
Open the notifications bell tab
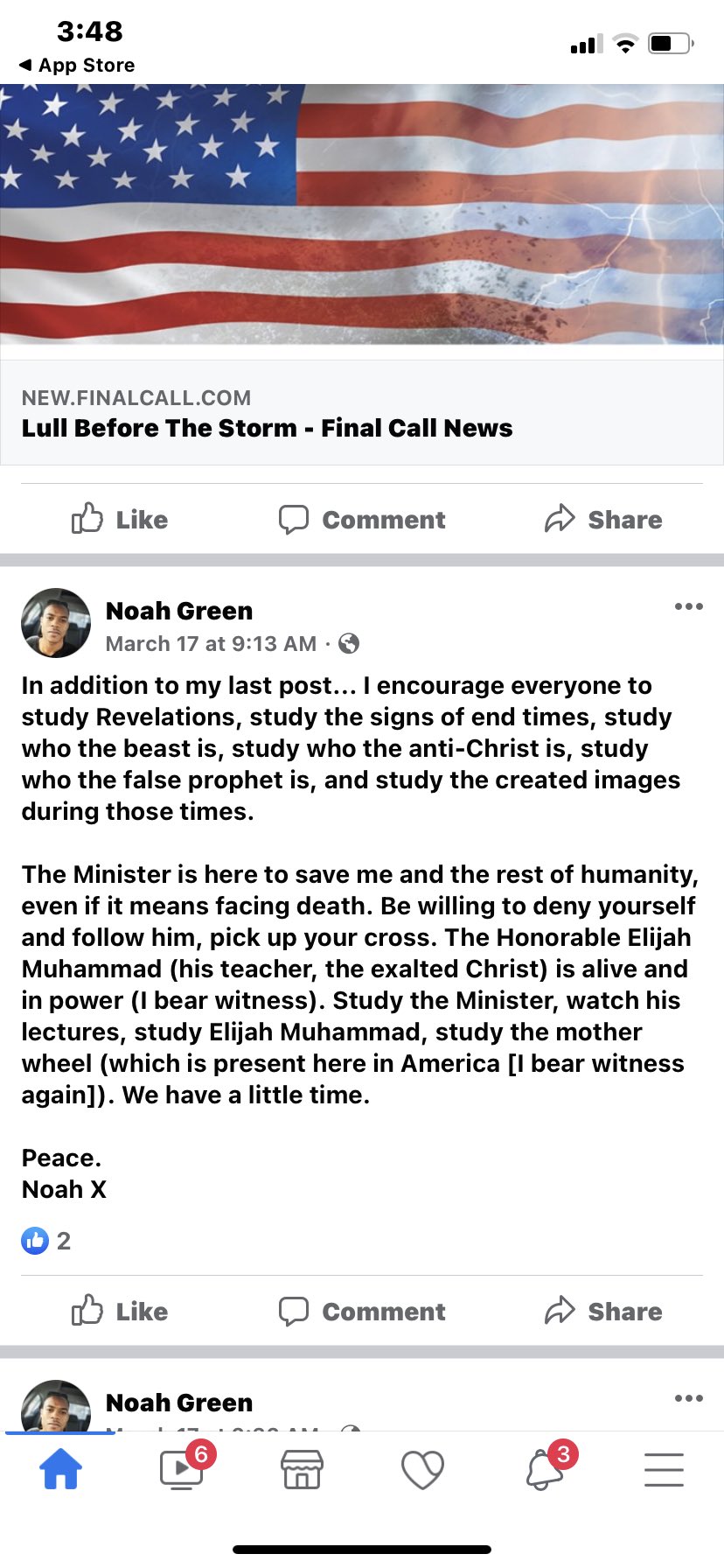[x=544, y=1469]
